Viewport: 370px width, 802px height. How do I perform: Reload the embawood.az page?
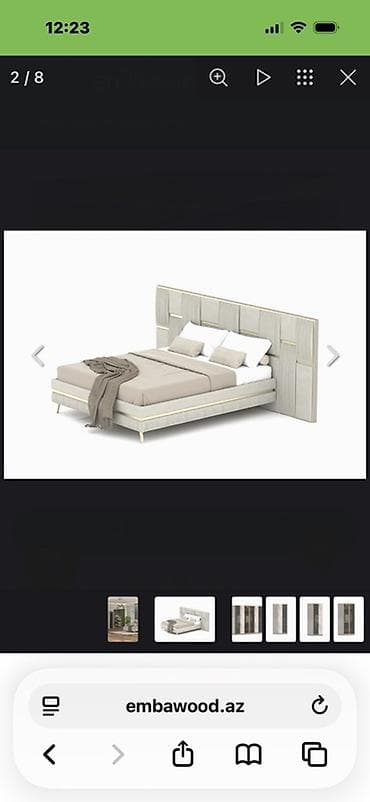319,706
